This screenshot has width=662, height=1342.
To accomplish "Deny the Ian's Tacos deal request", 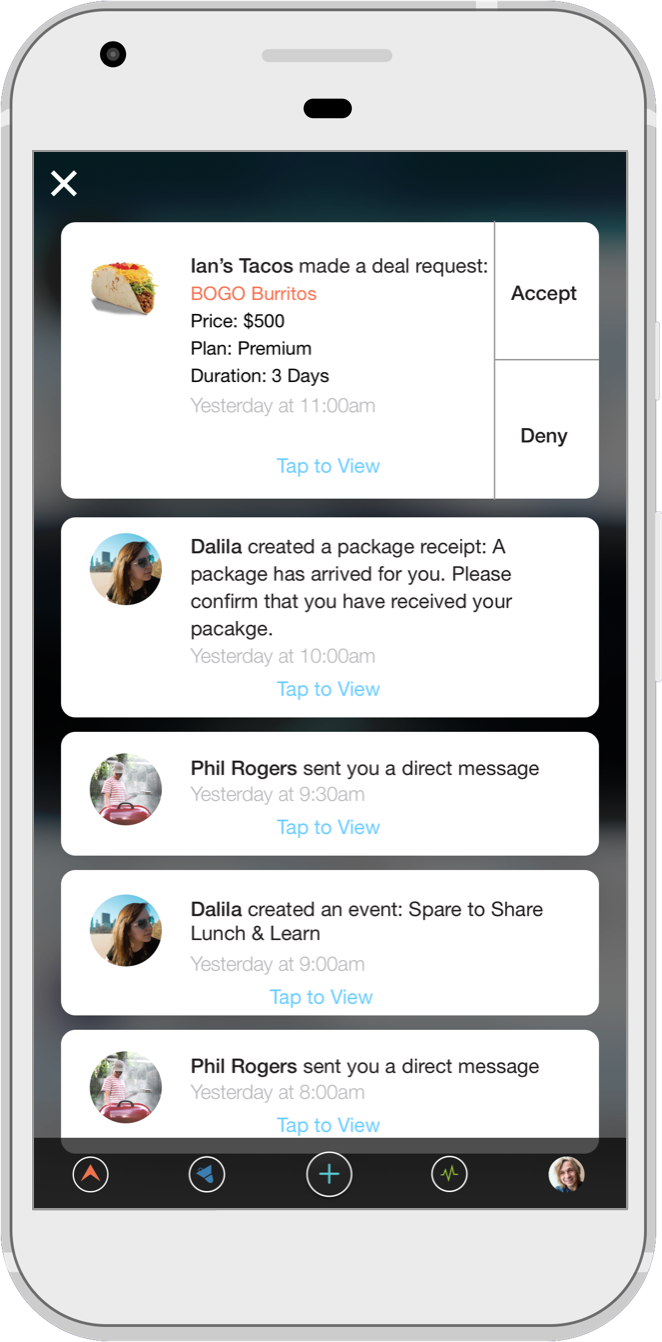I will tap(544, 436).
